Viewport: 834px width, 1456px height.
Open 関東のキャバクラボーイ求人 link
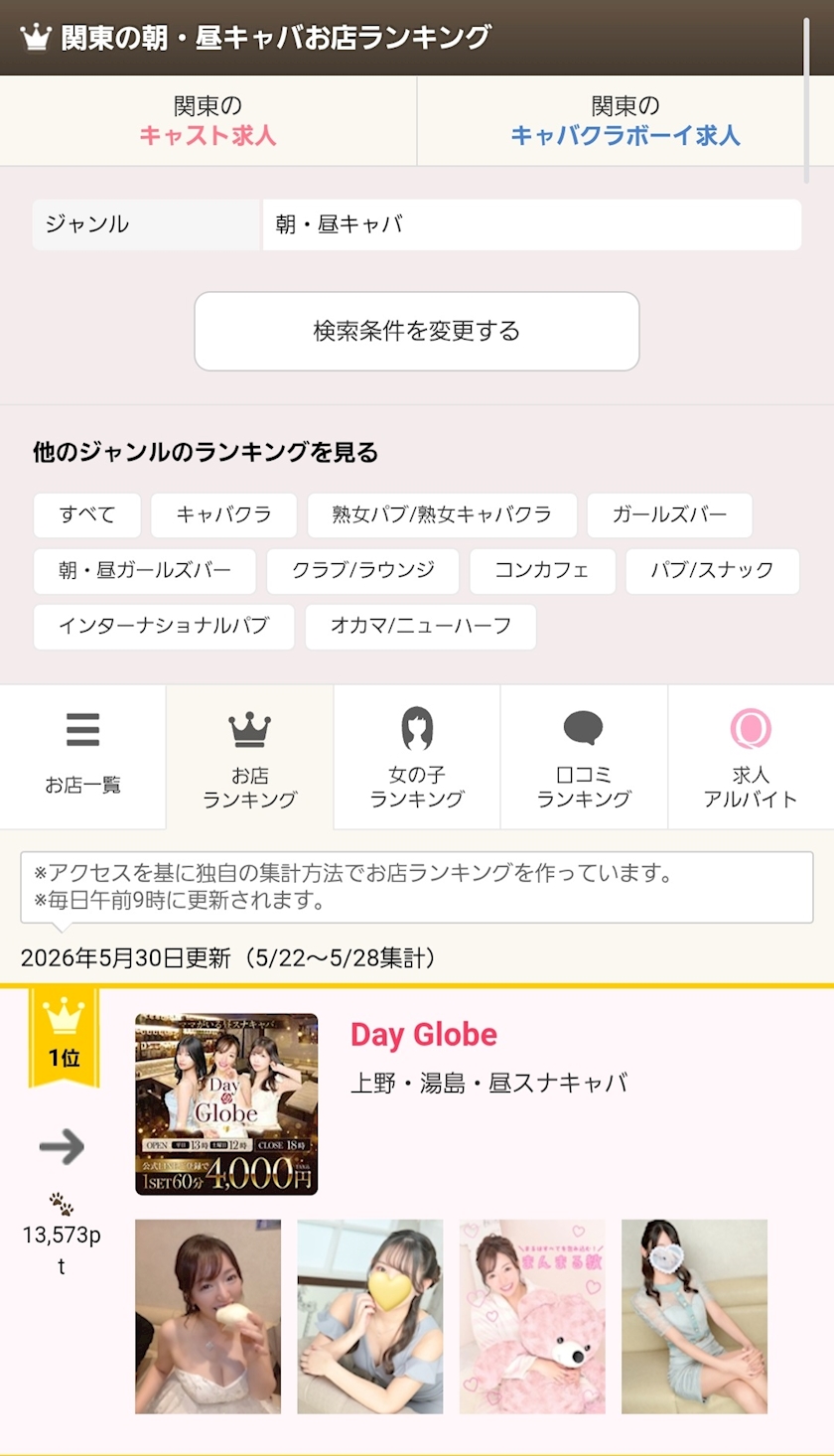point(625,121)
